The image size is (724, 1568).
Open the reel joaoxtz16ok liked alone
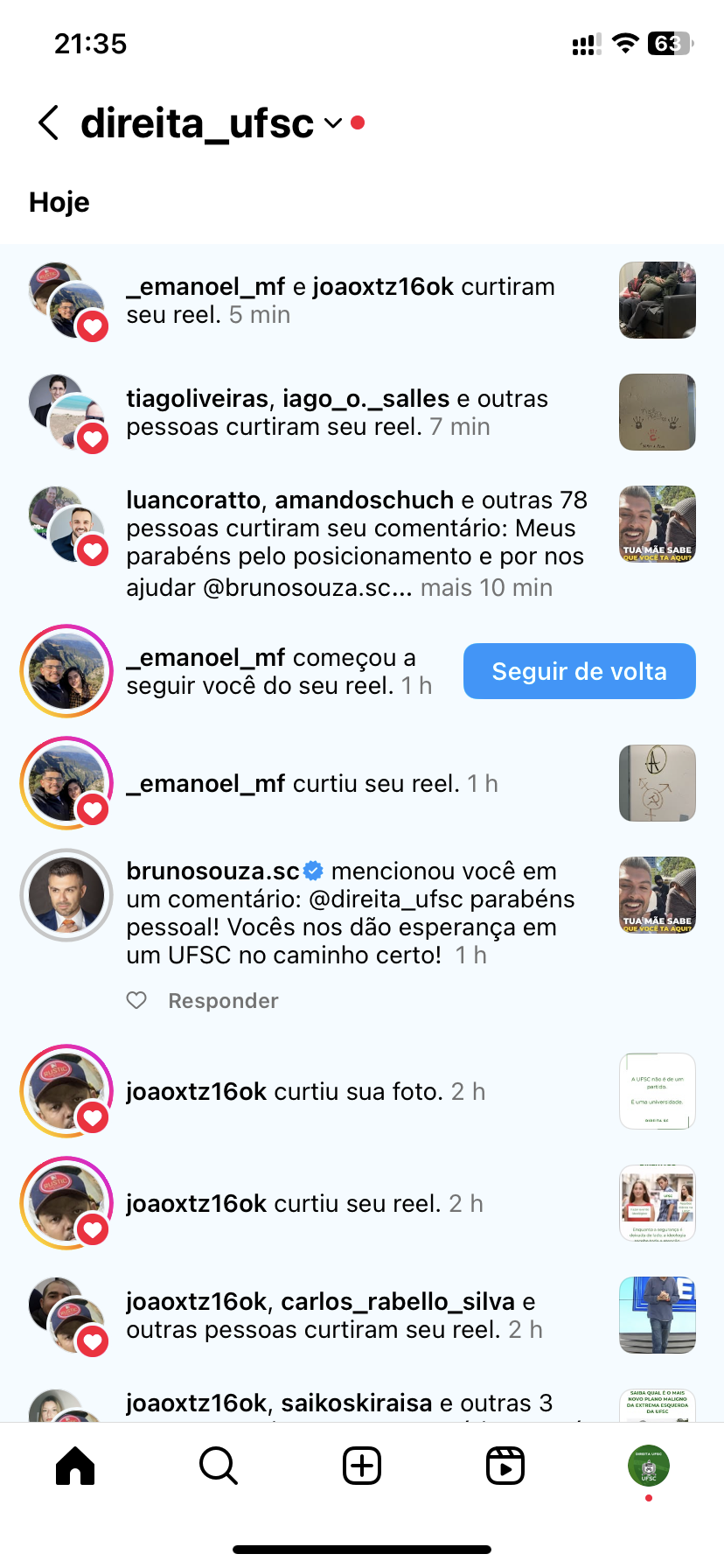657,1203
